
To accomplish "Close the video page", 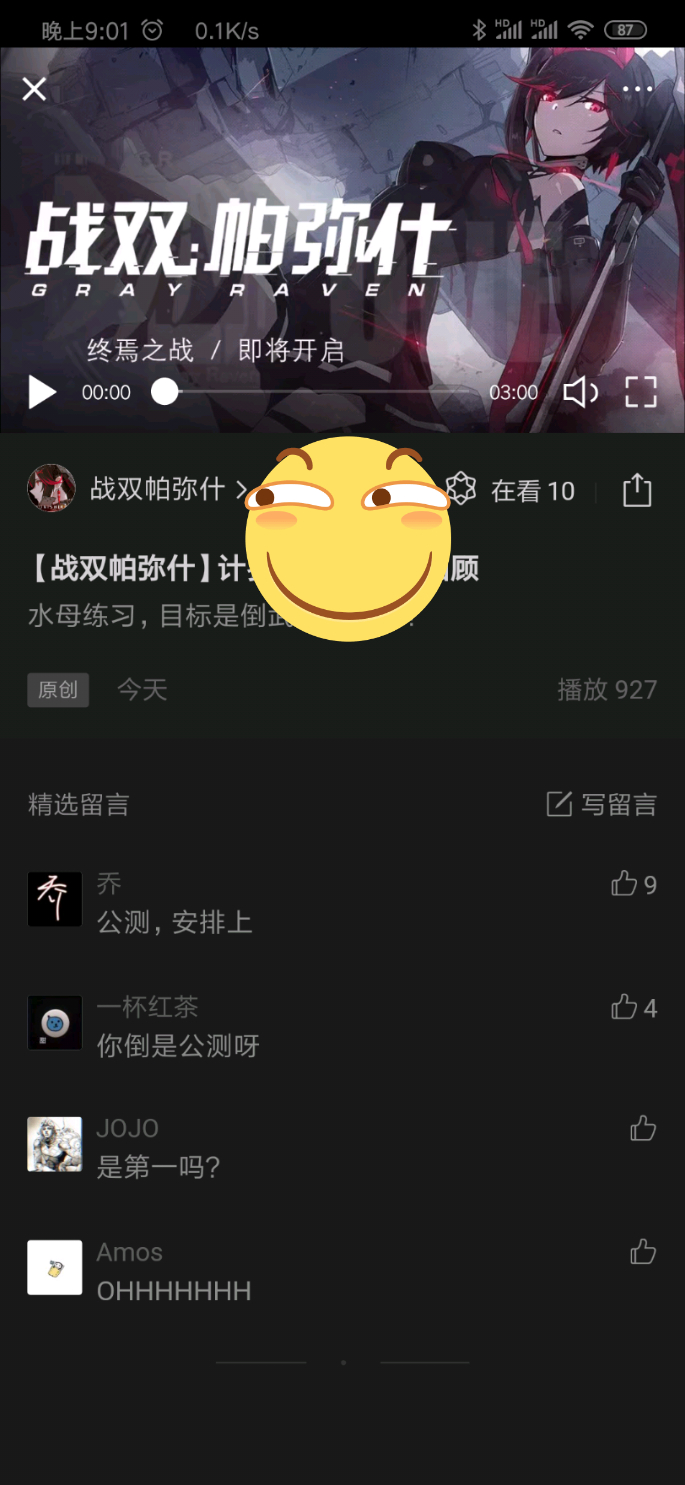I will click(x=34, y=89).
